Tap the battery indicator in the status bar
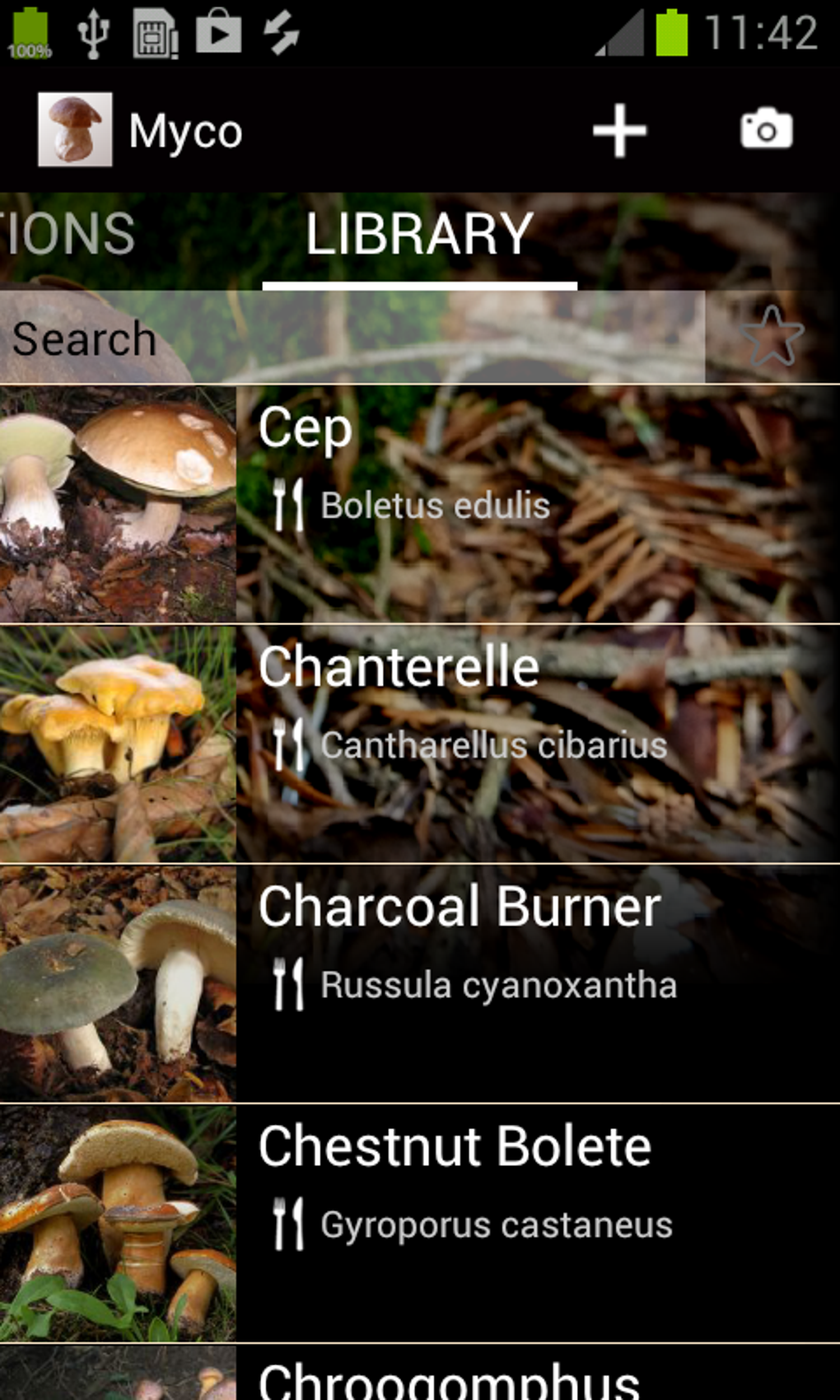The image size is (840, 1400). pos(670,30)
